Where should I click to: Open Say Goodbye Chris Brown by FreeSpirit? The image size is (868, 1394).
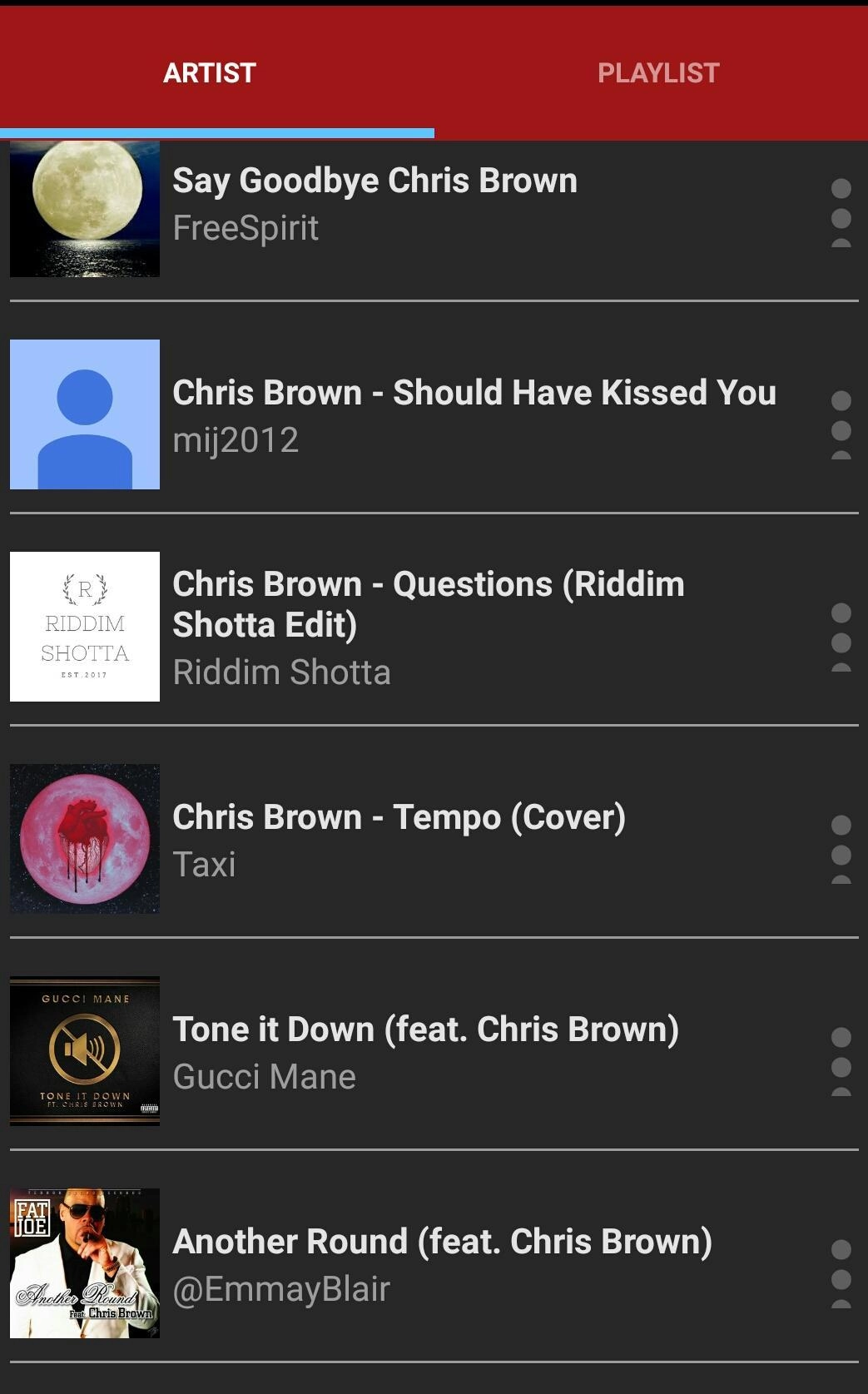[374, 204]
